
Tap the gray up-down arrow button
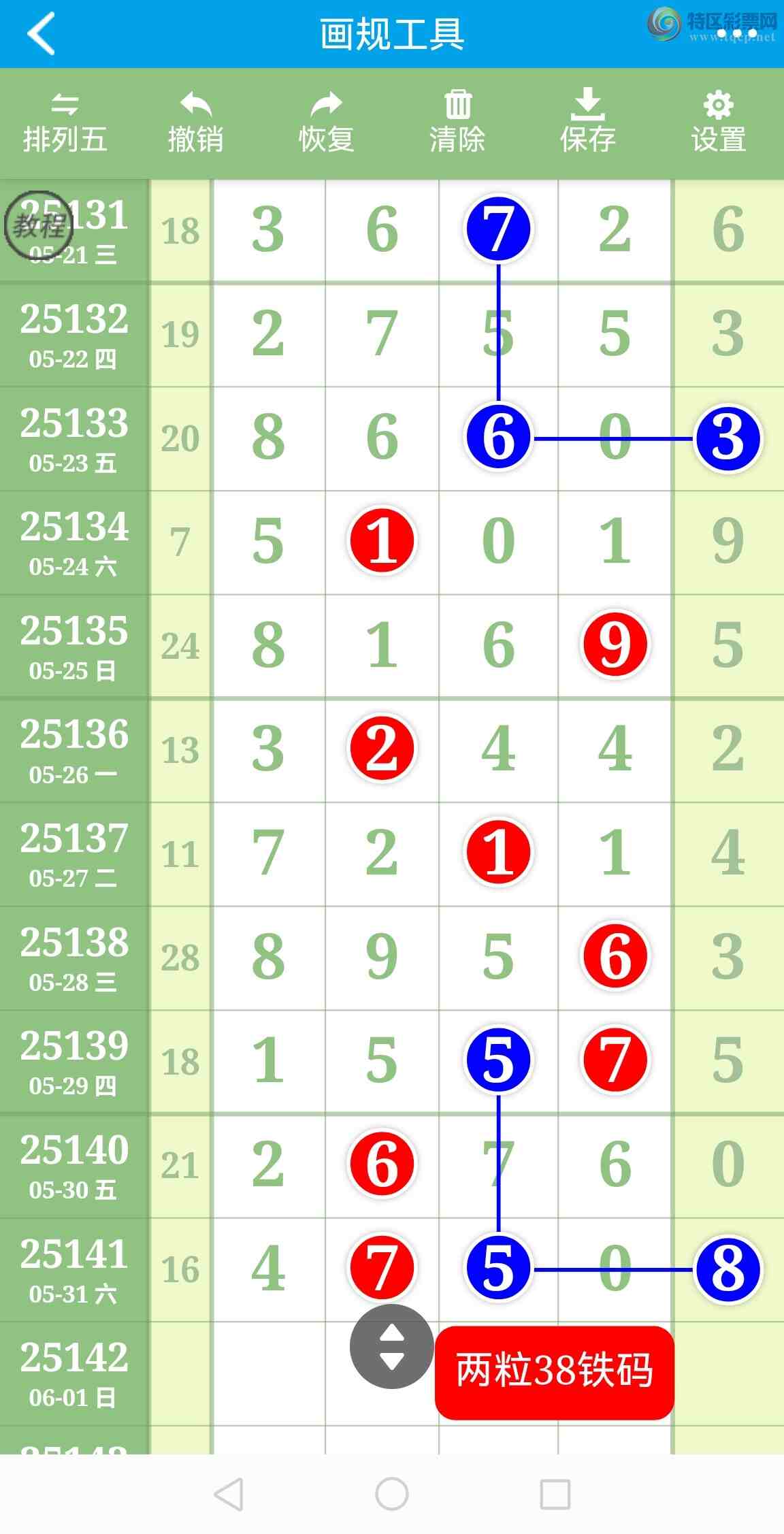tap(391, 1347)
